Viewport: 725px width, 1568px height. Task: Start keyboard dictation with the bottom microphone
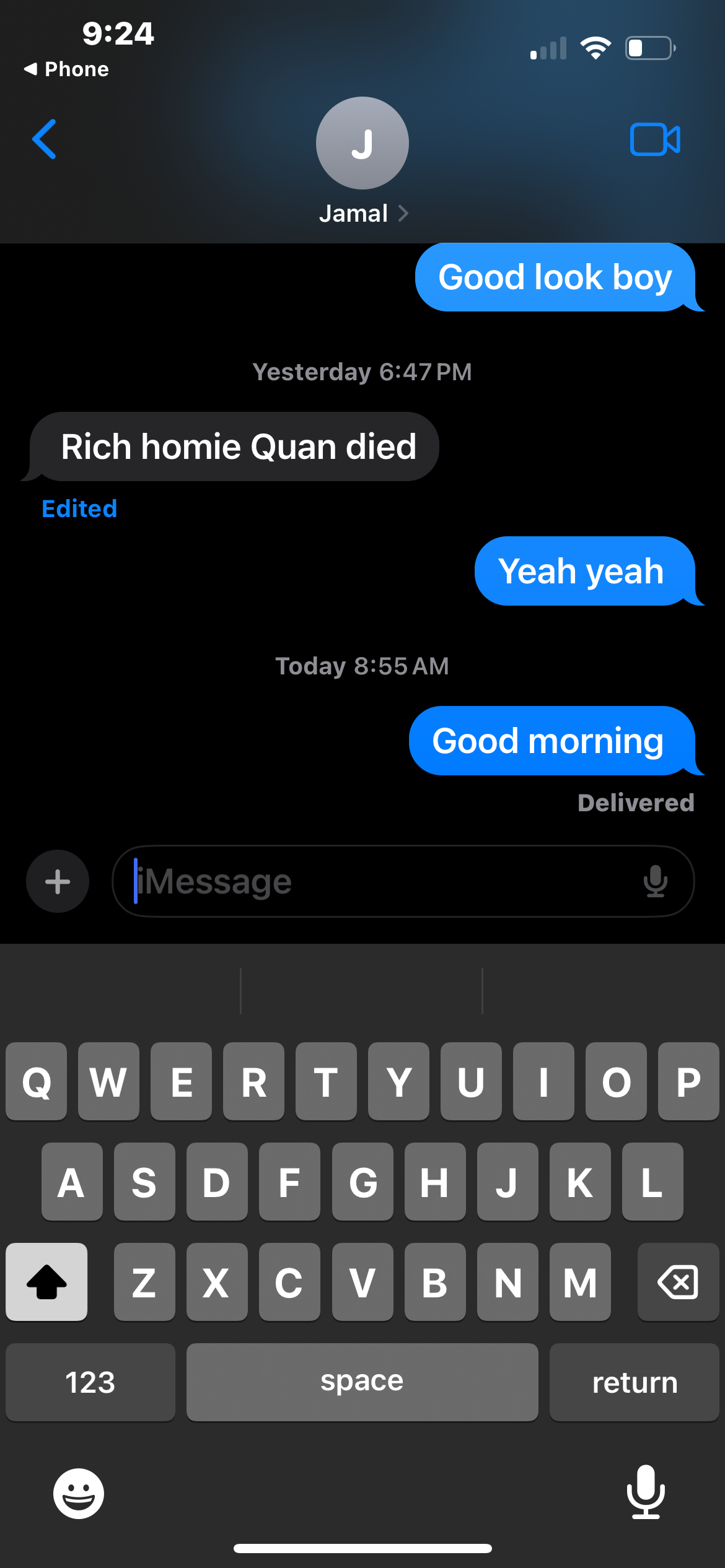click(x=646, y=1492)
